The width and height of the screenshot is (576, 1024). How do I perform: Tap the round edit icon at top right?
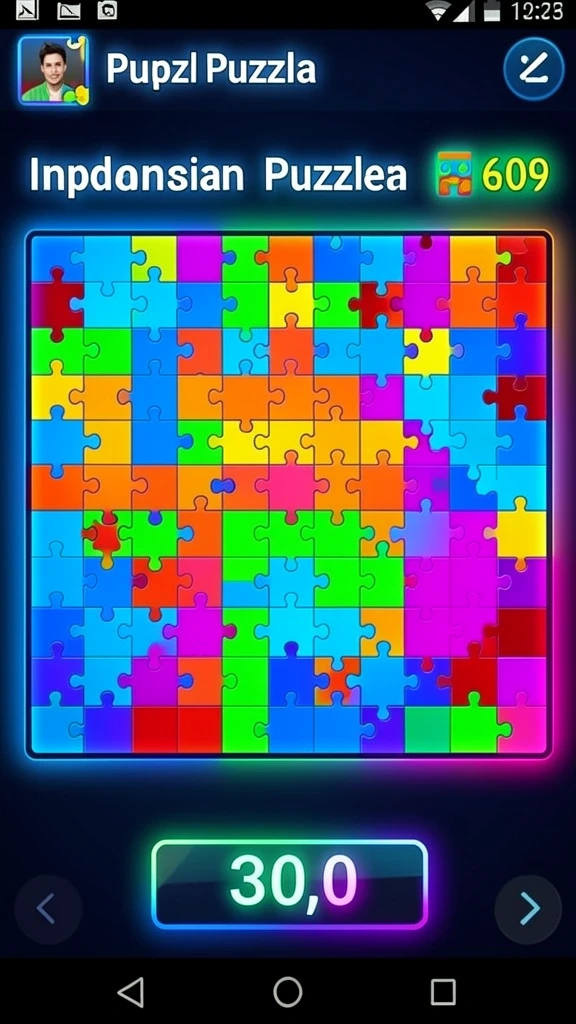tap(534, 68)
